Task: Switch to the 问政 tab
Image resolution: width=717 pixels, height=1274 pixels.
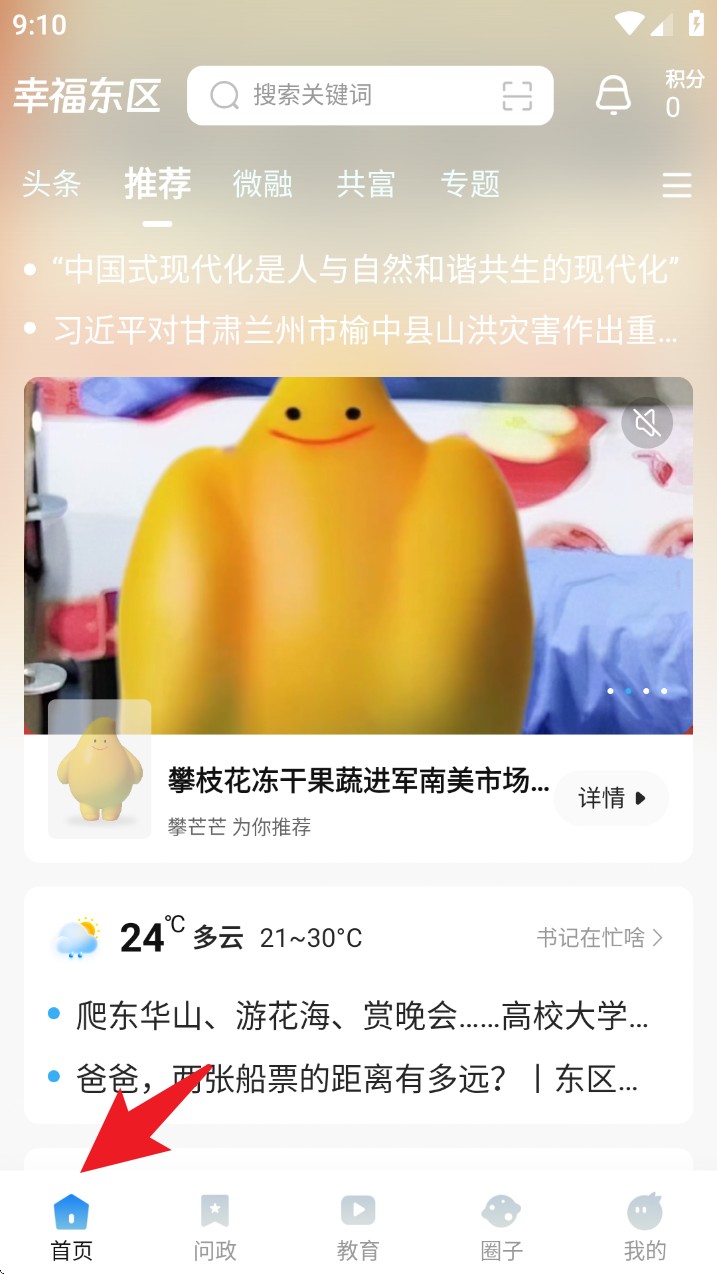Action: pyautogui.click(x=215, y=1228)
